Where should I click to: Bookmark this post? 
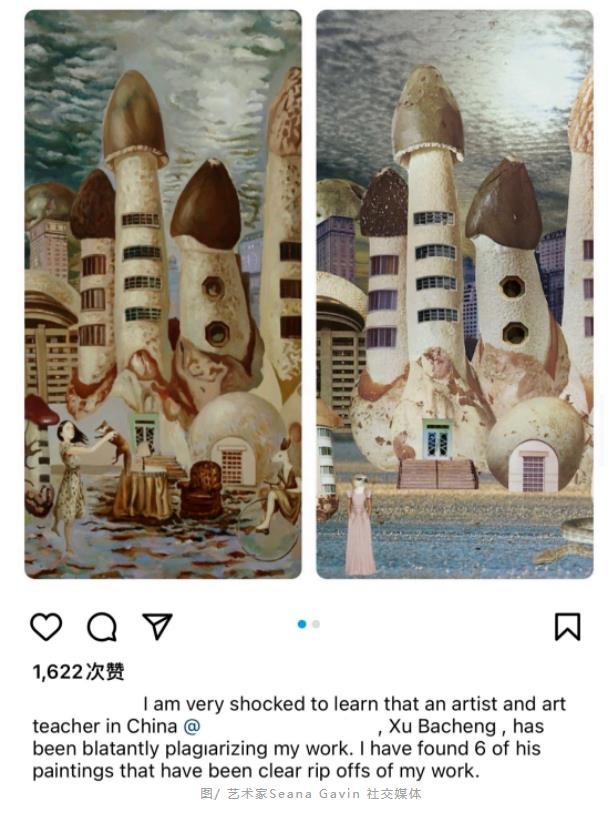pos(567,627)
